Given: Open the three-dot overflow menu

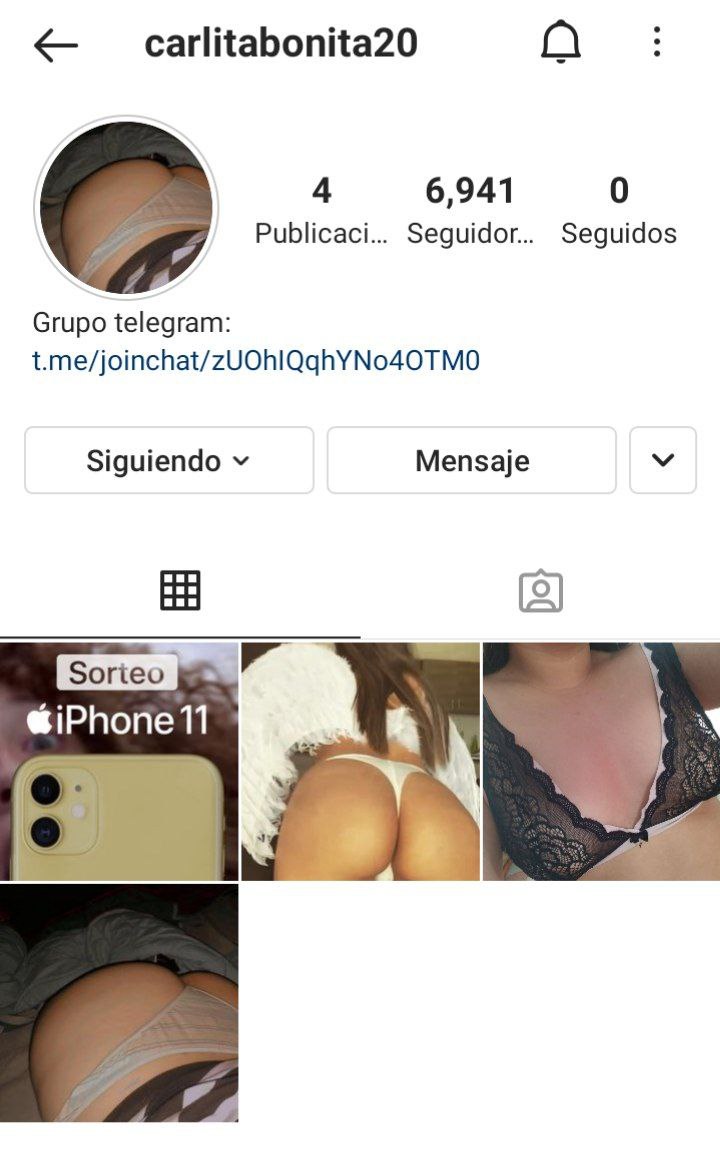Looking at the screenshot, I should click(x=657, y=42).
